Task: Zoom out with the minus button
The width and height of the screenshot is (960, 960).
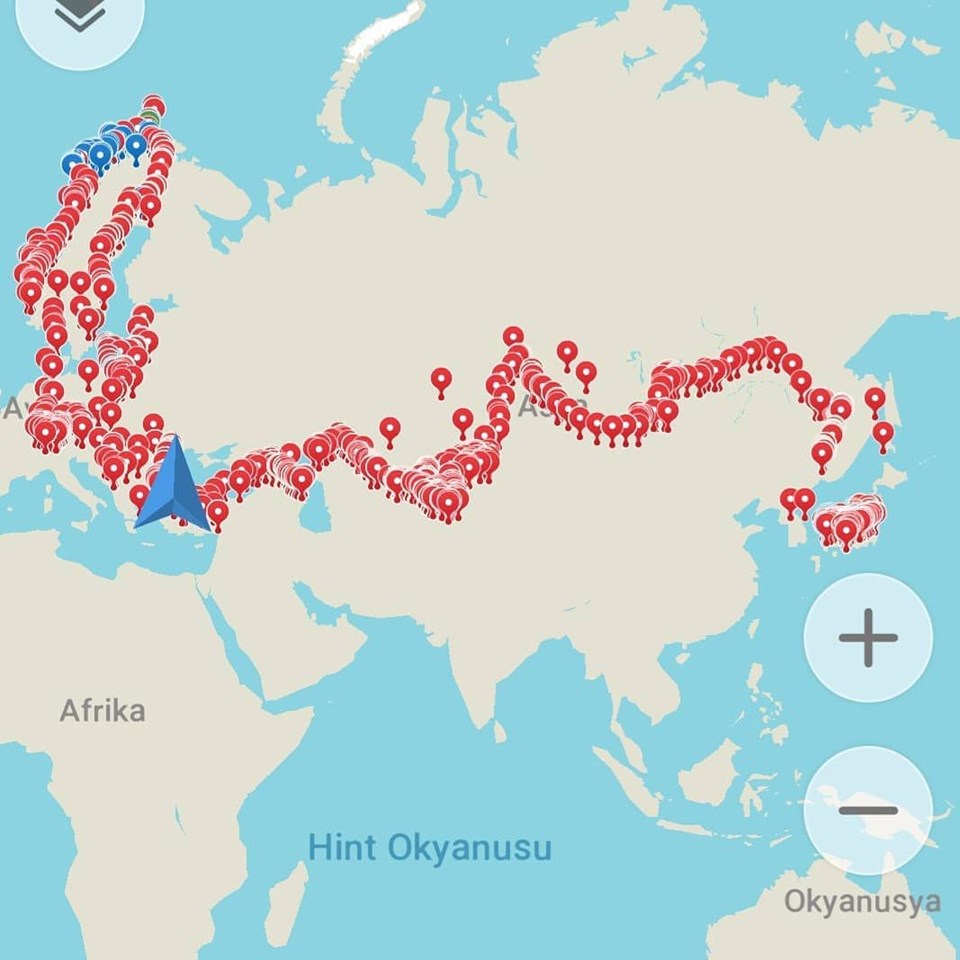Action: pos(868,810)
